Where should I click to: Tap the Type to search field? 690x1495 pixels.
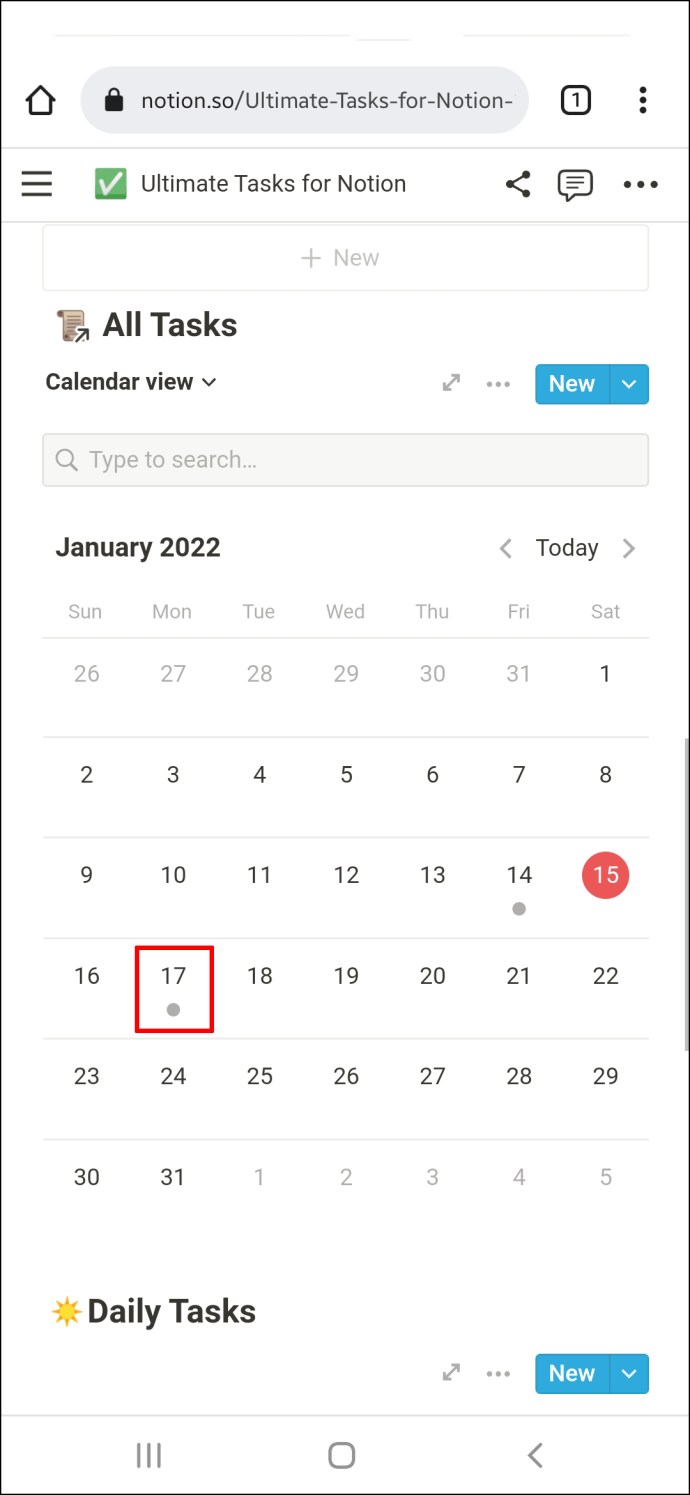click(x=345, y=460)
